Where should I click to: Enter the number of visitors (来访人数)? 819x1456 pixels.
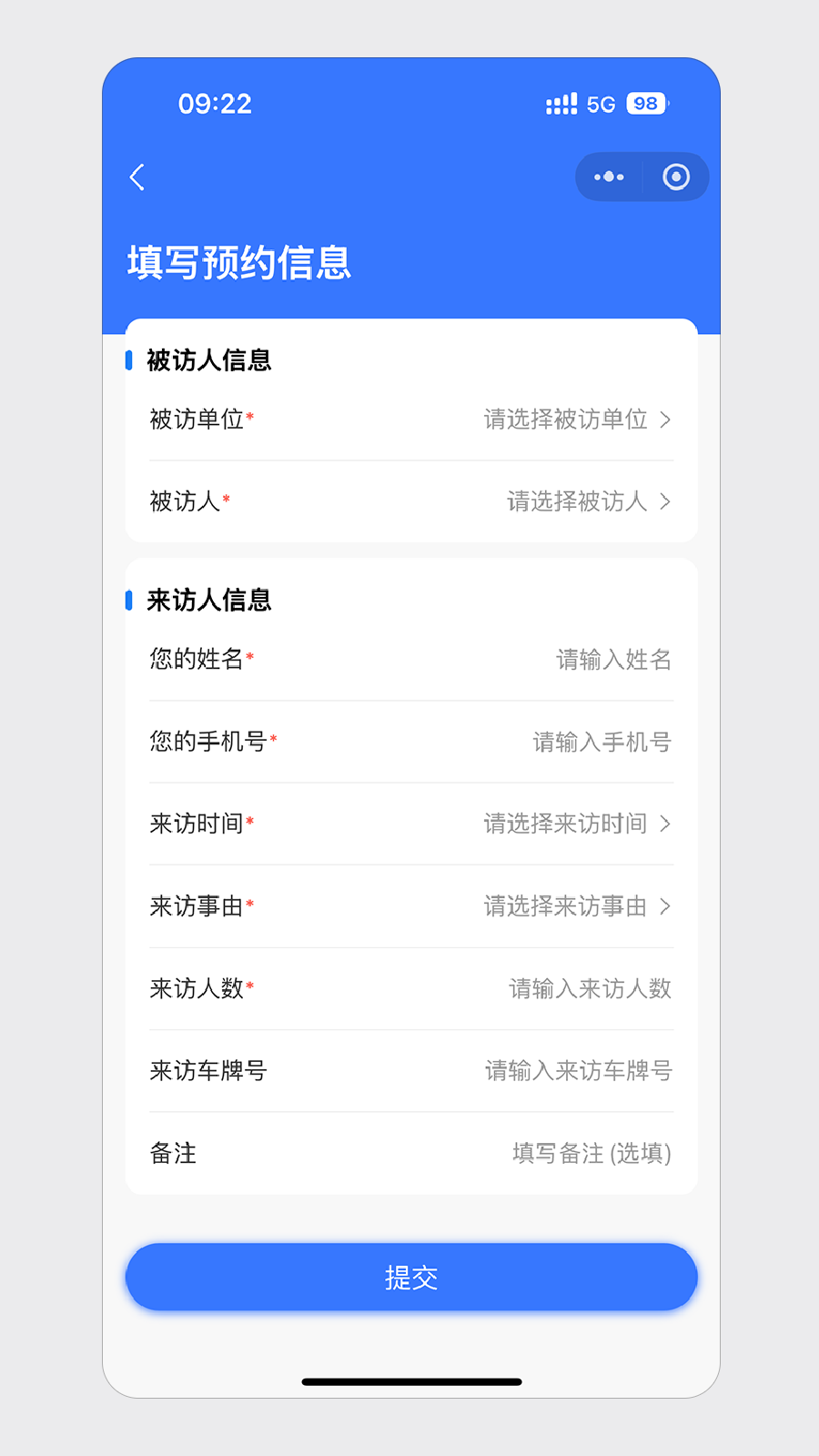click(589, 988)
